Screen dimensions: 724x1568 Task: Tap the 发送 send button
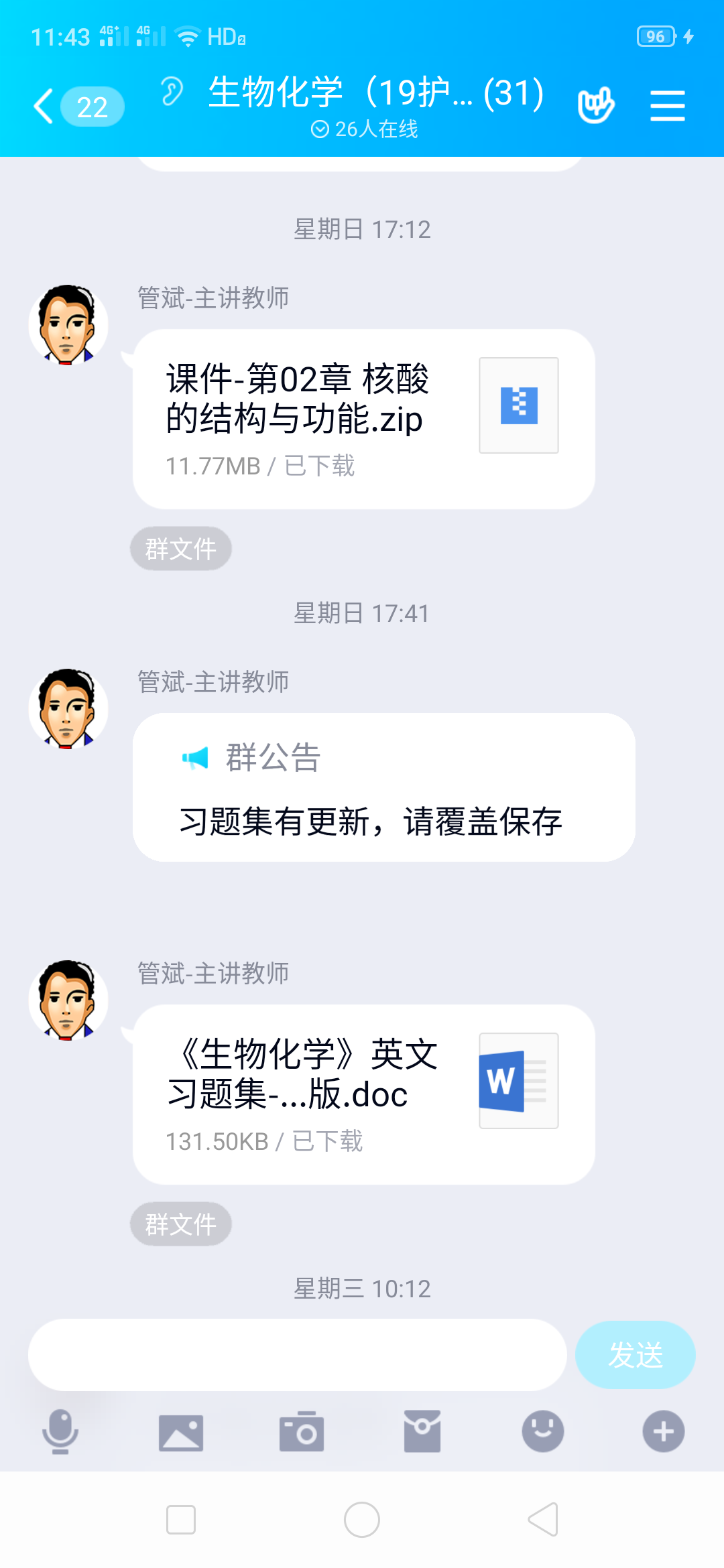tap(635, 1355)
